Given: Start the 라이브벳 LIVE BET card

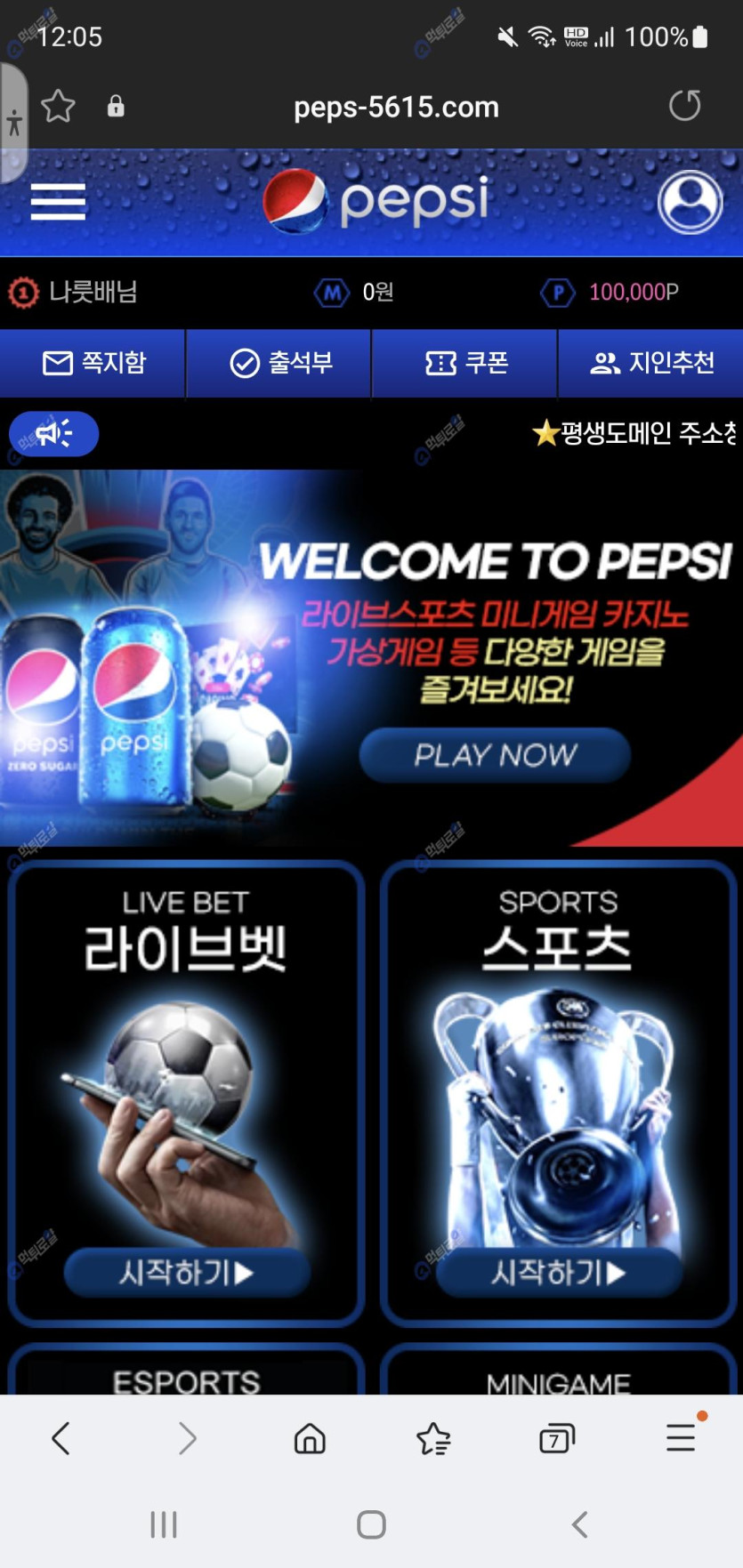Looking at the screenshot, I should [187, 1273].
